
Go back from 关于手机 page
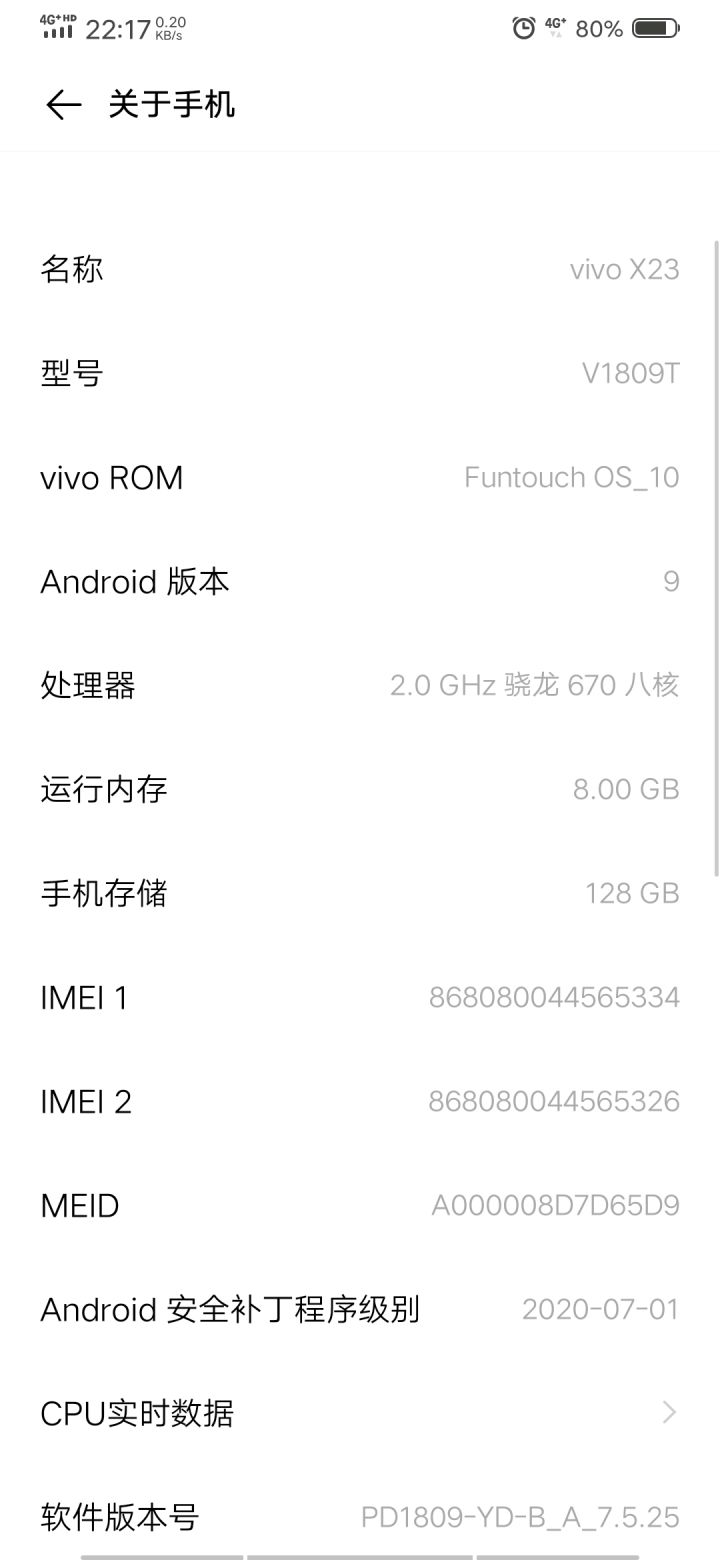(x=63, y=105)
